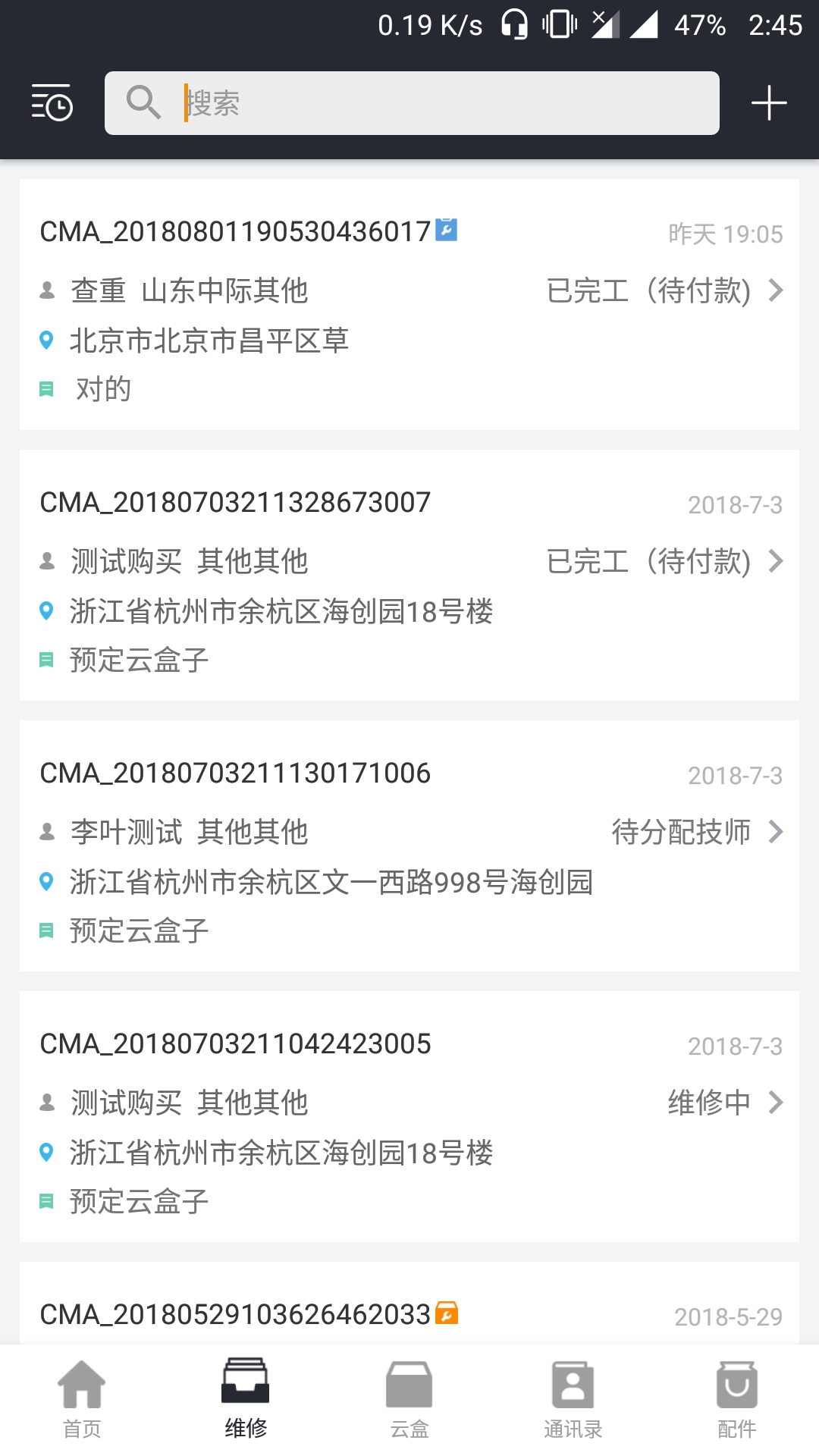The image size is (819, 1456).
Task: Open order CMA_20180703211328673007
Action: 409,575
